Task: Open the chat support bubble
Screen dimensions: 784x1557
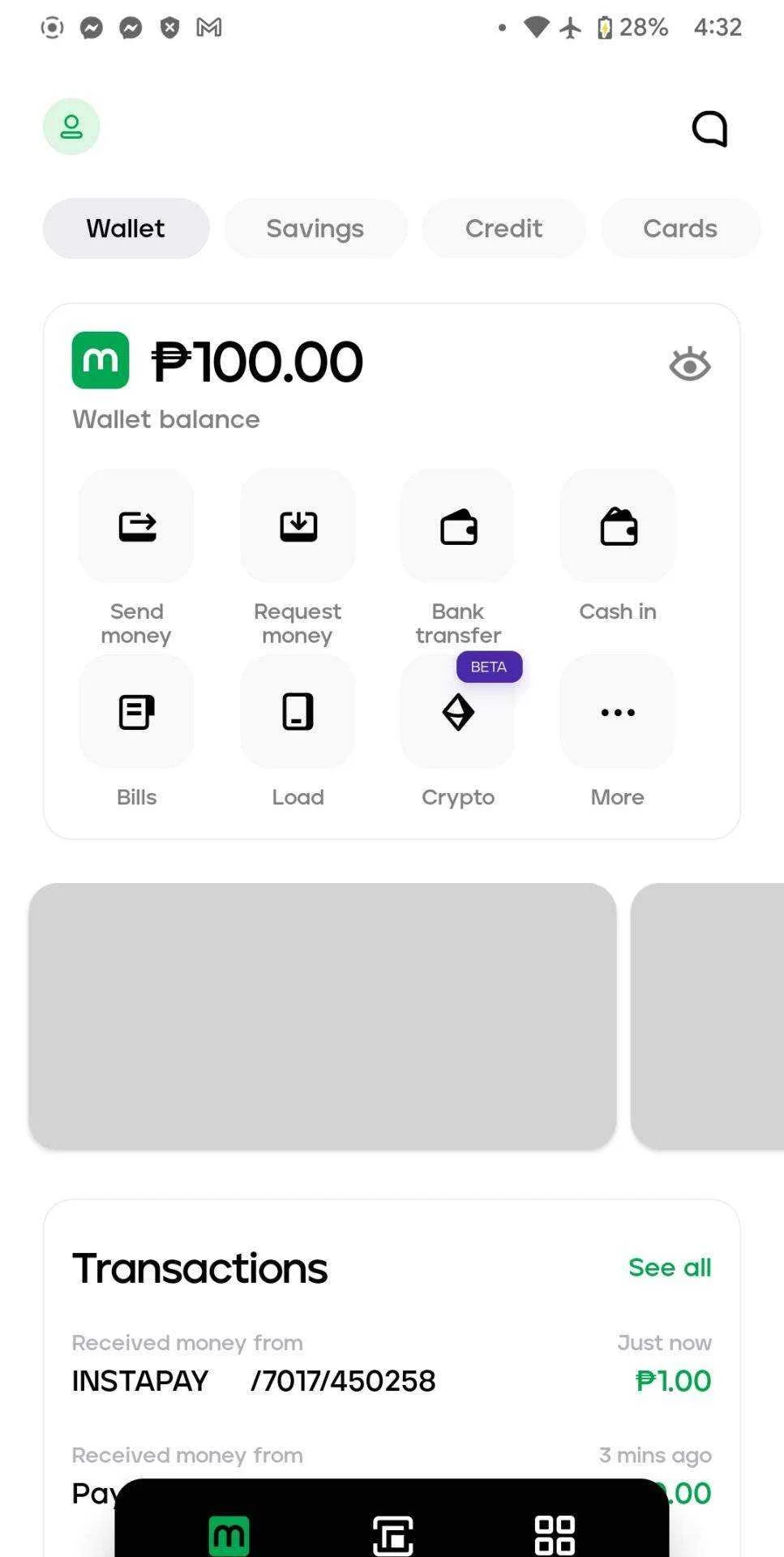Action: [709, 128]
